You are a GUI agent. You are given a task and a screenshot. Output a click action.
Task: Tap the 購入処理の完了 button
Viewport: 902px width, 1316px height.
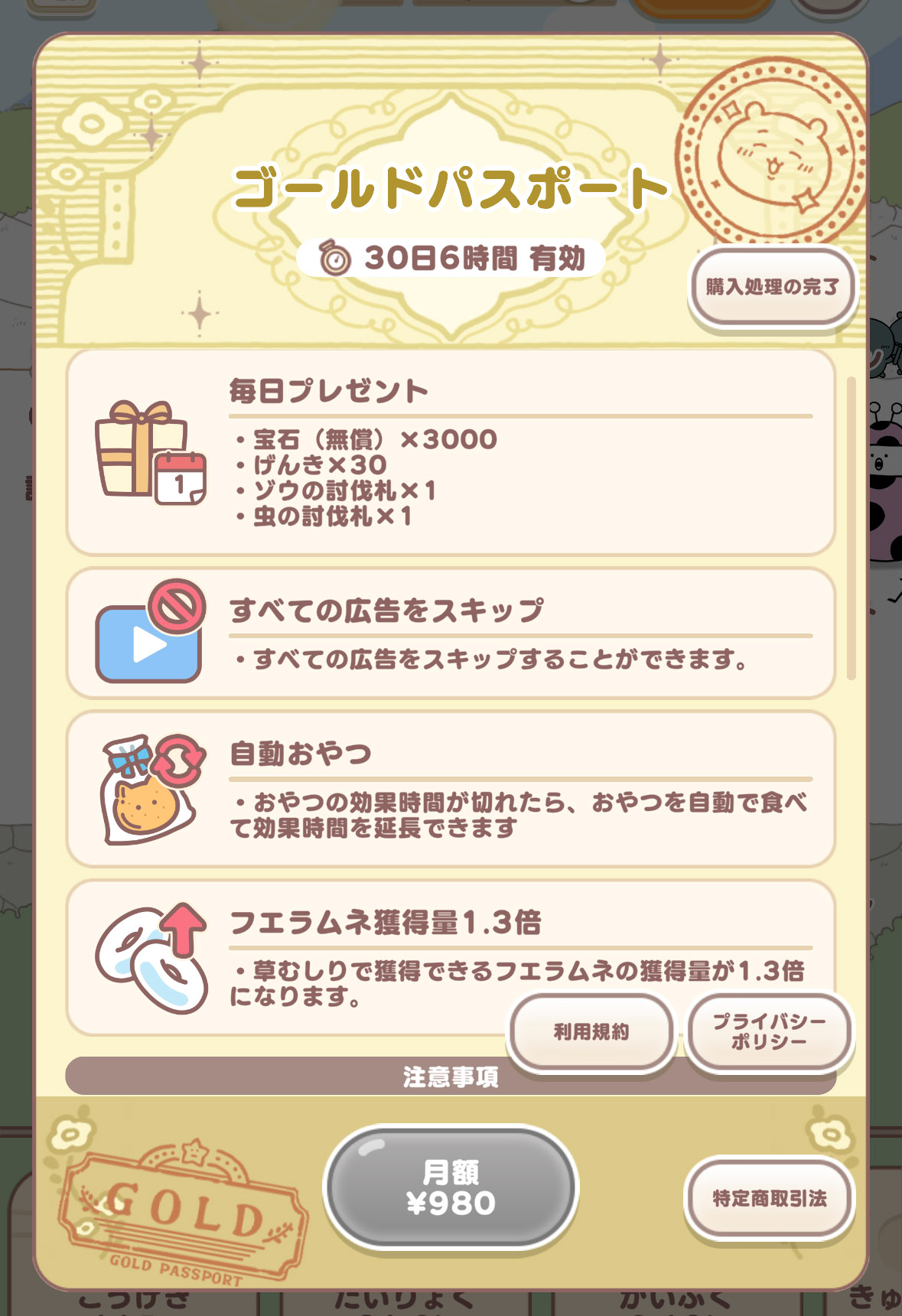click(x=772, y=287)
